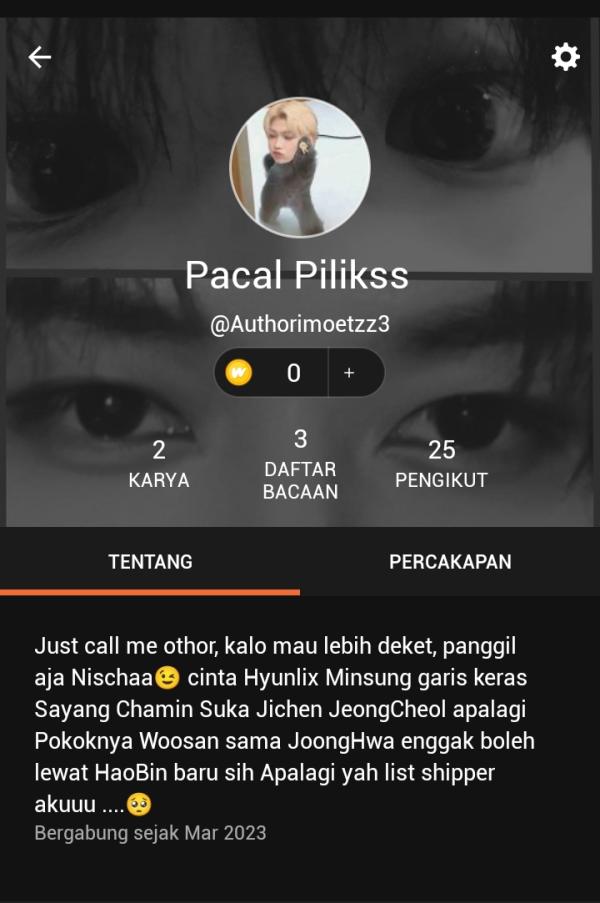Open the 3 Daftar Bacaan lists
600x903 pixels.
(300, 465)
